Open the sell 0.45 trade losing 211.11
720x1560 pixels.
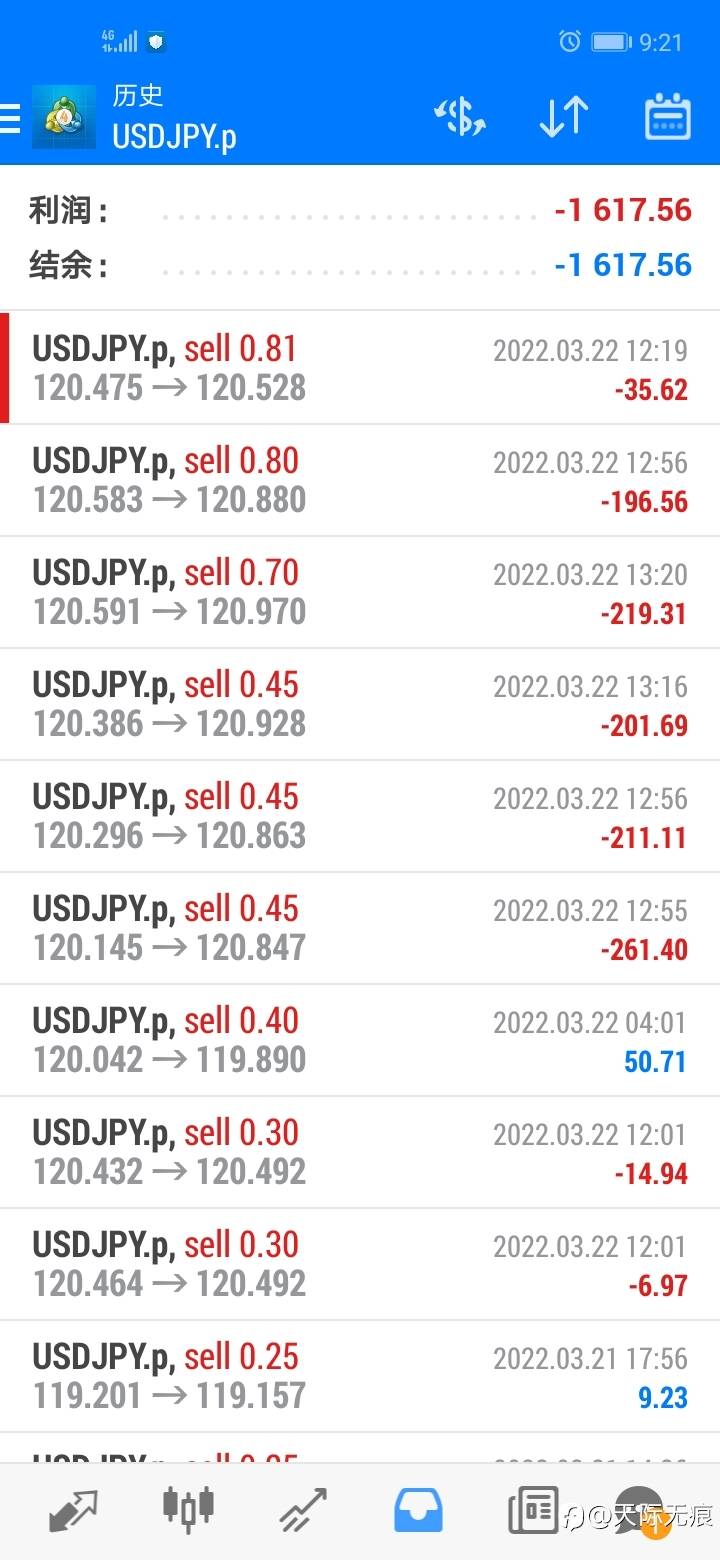pyautogui.click(x=360, y=816)
